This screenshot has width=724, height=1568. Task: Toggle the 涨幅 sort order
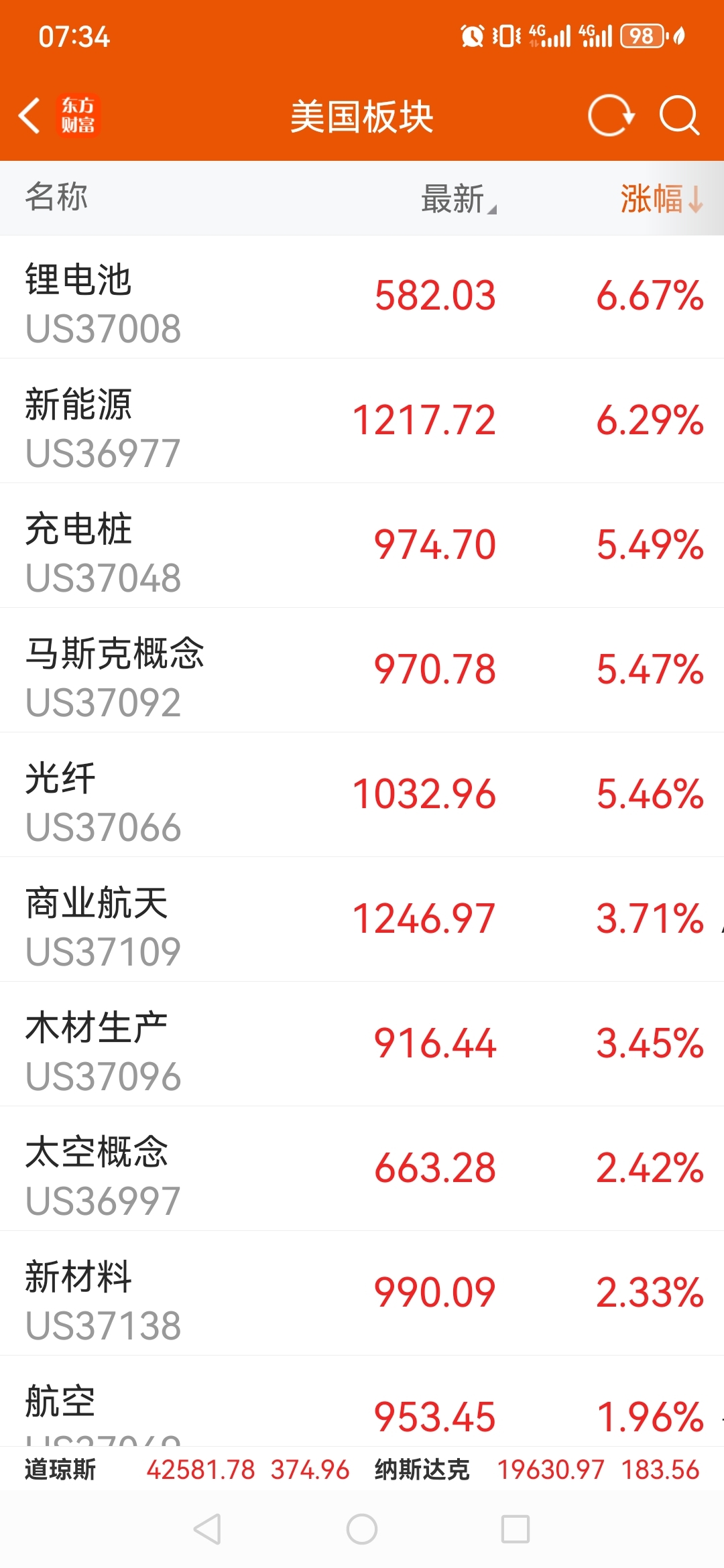click(x=661, y=198)
